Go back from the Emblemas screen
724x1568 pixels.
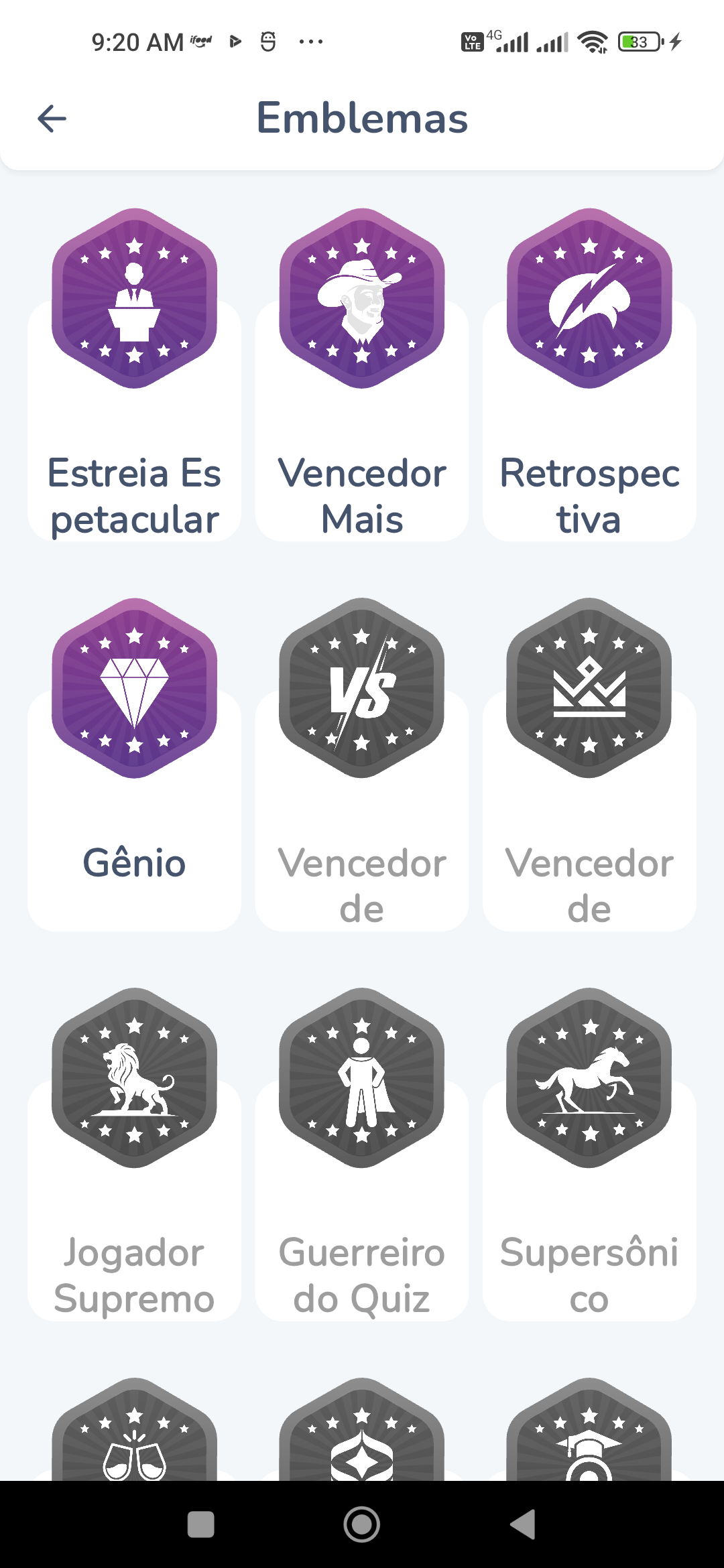(52, 119)
